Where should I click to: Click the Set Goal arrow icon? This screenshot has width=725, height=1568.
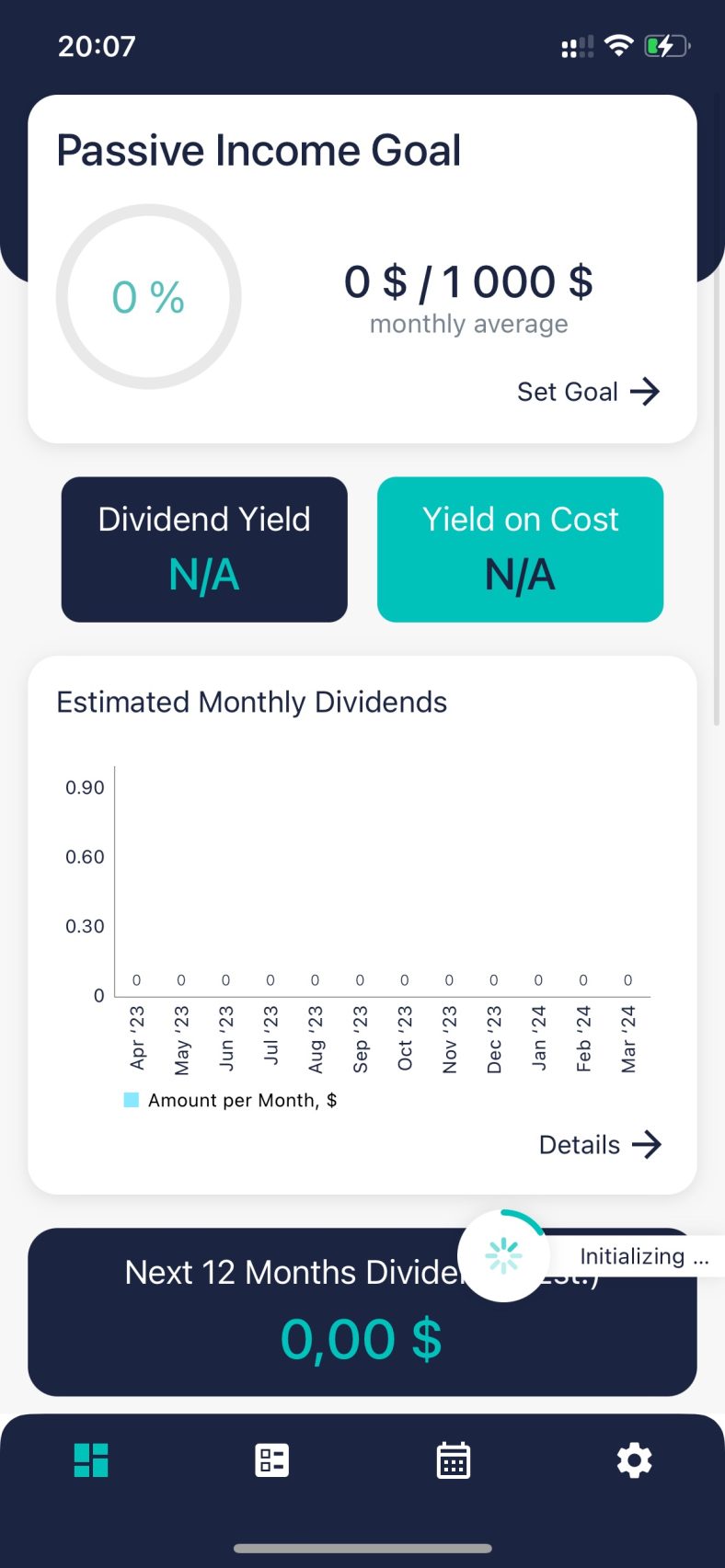(646, 391)
